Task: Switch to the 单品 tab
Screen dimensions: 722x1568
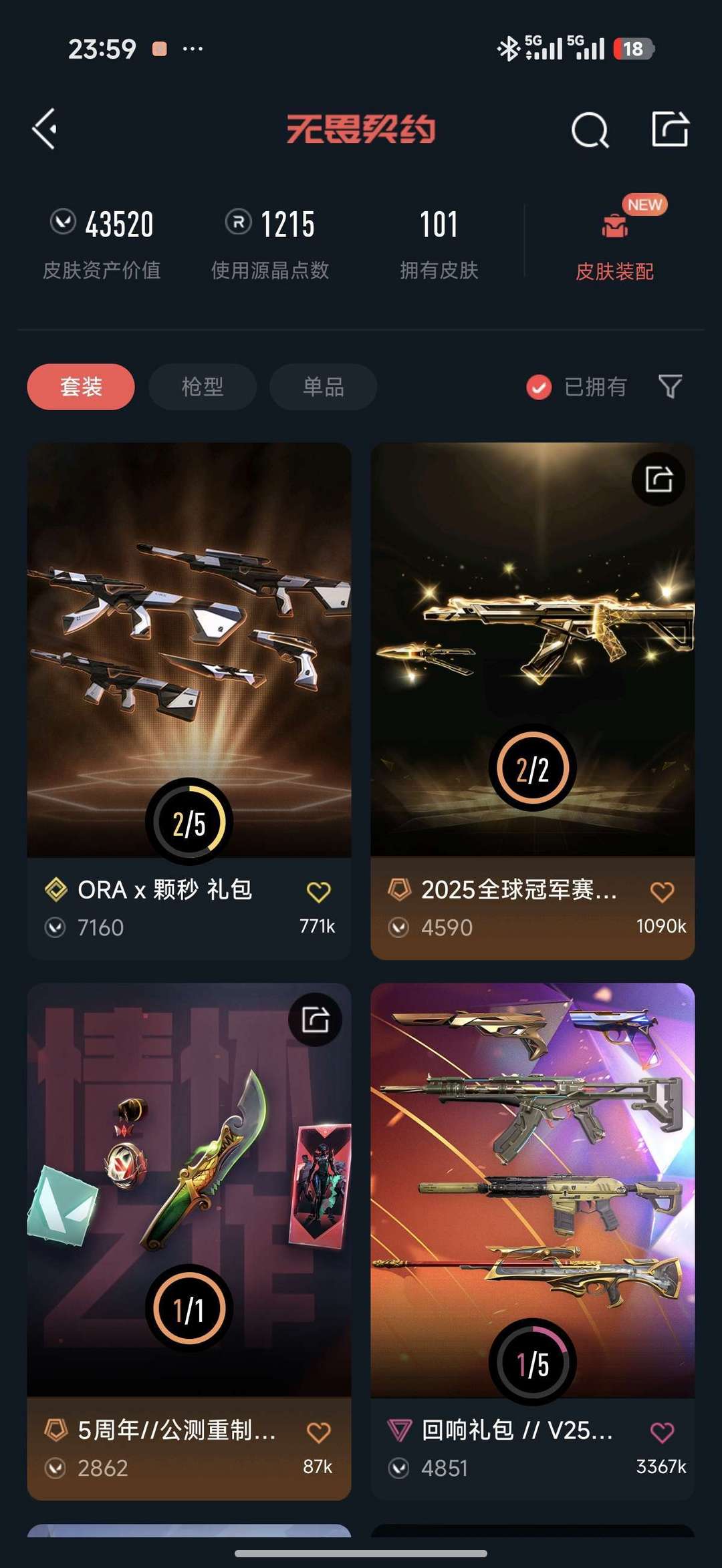Action: click(322, 387)
